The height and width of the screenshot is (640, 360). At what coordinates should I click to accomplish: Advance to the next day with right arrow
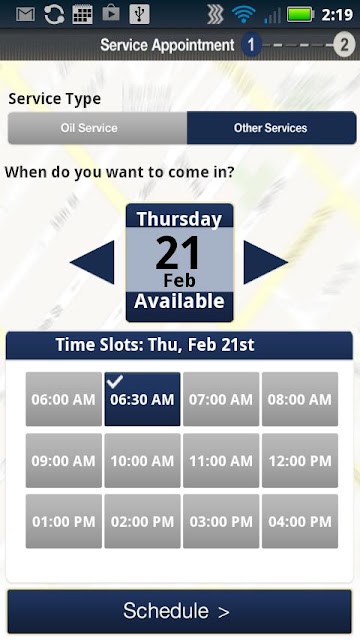point(266,262)
